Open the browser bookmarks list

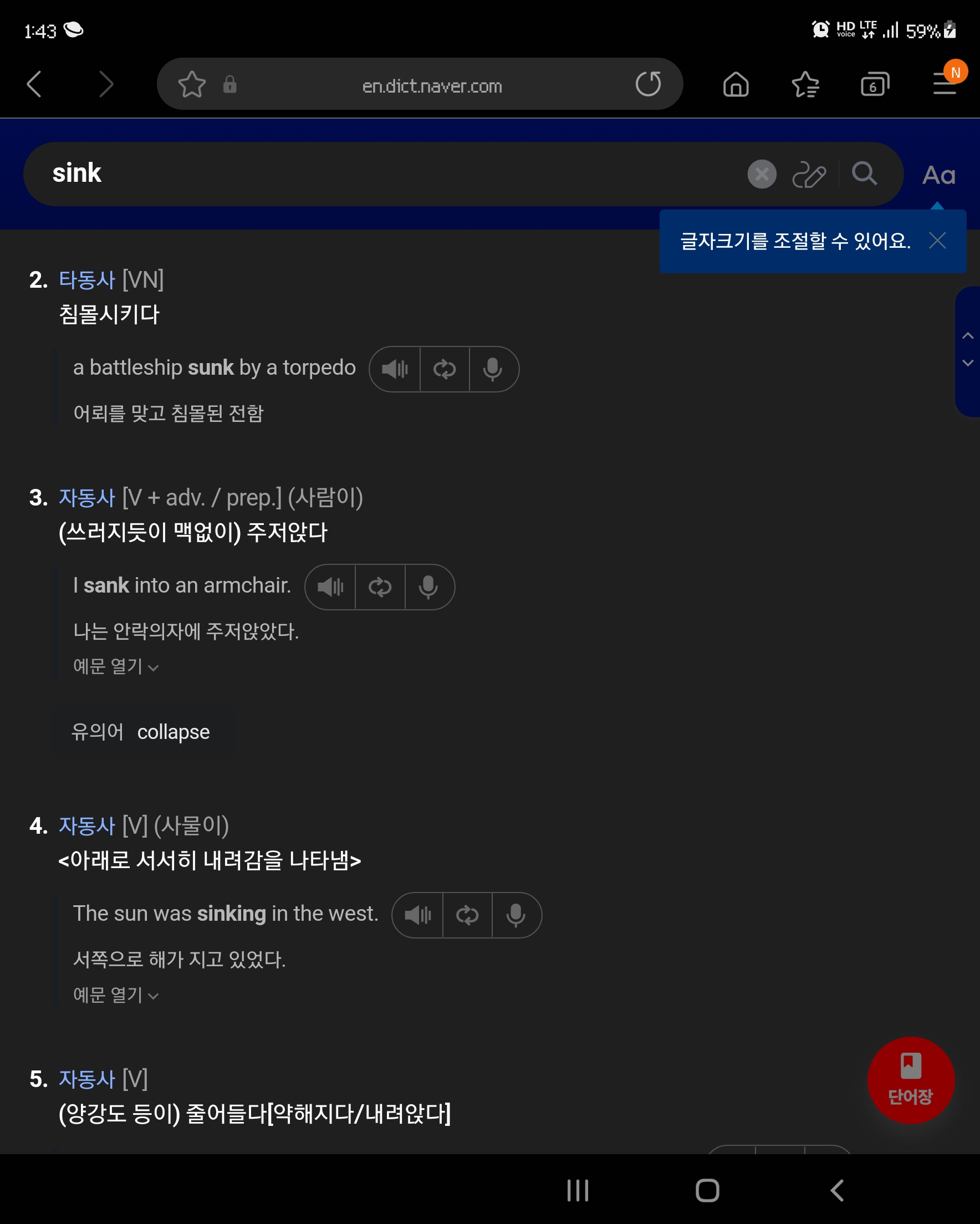(805, 85)
